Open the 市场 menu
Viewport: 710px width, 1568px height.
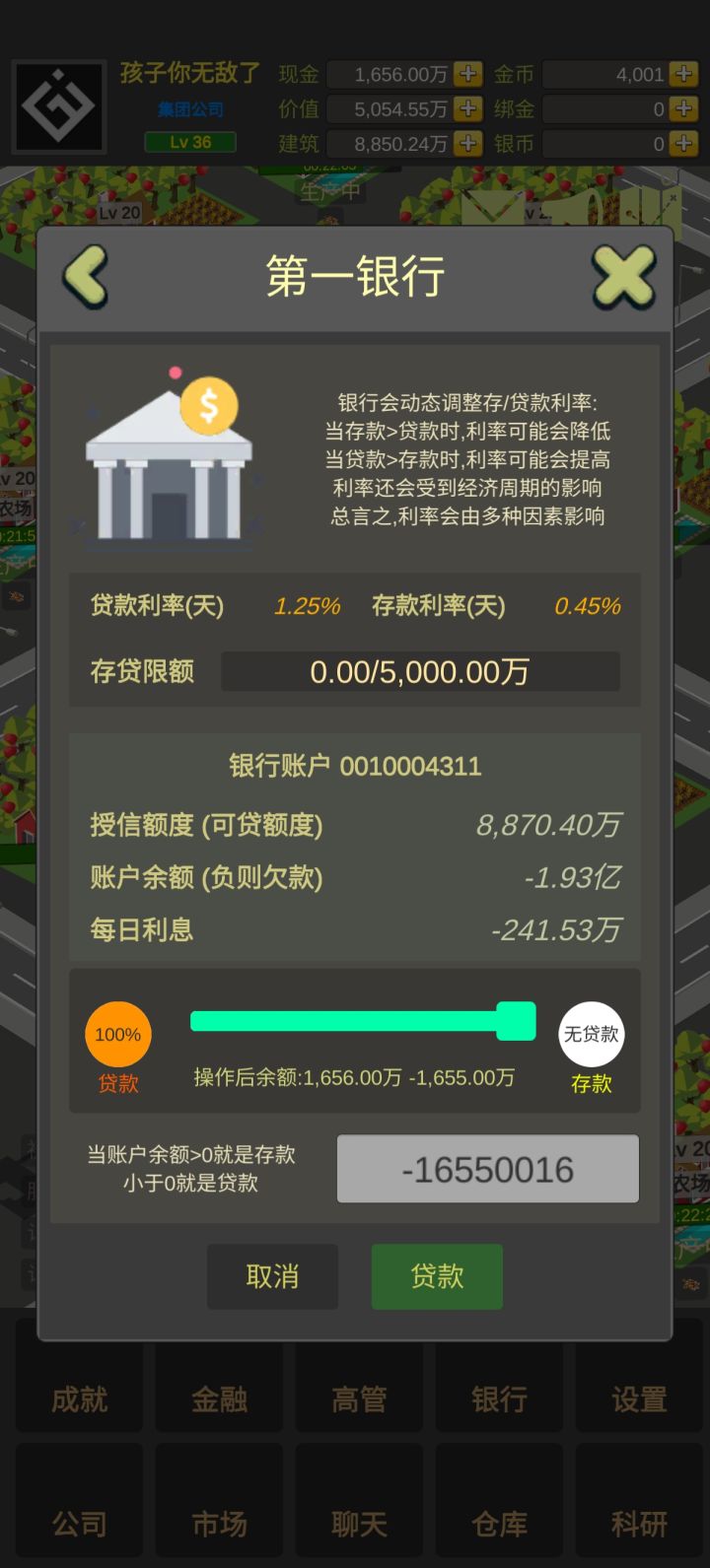(x=218, y=1521)
